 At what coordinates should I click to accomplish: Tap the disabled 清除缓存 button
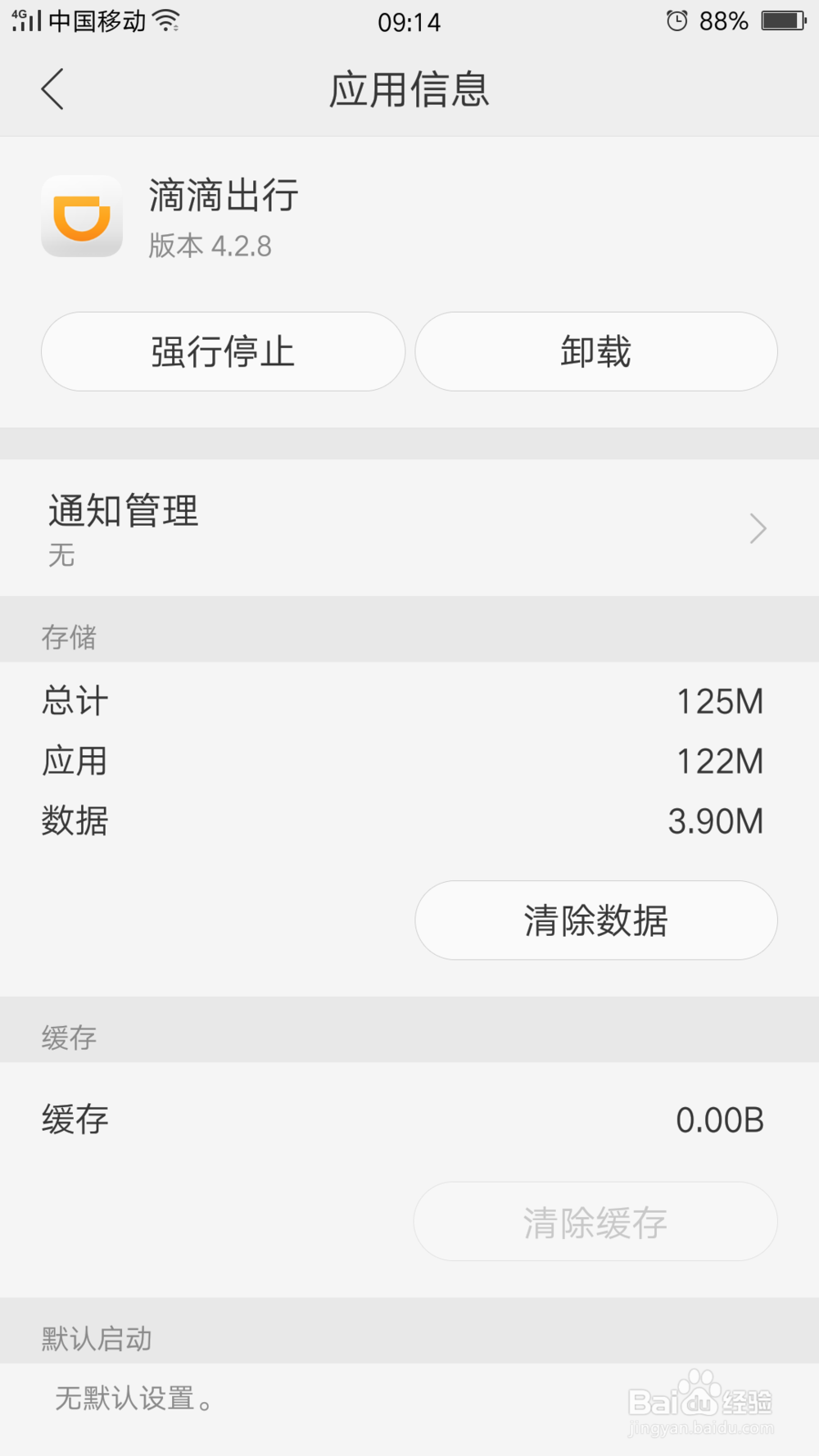[x=595, y=1221]
